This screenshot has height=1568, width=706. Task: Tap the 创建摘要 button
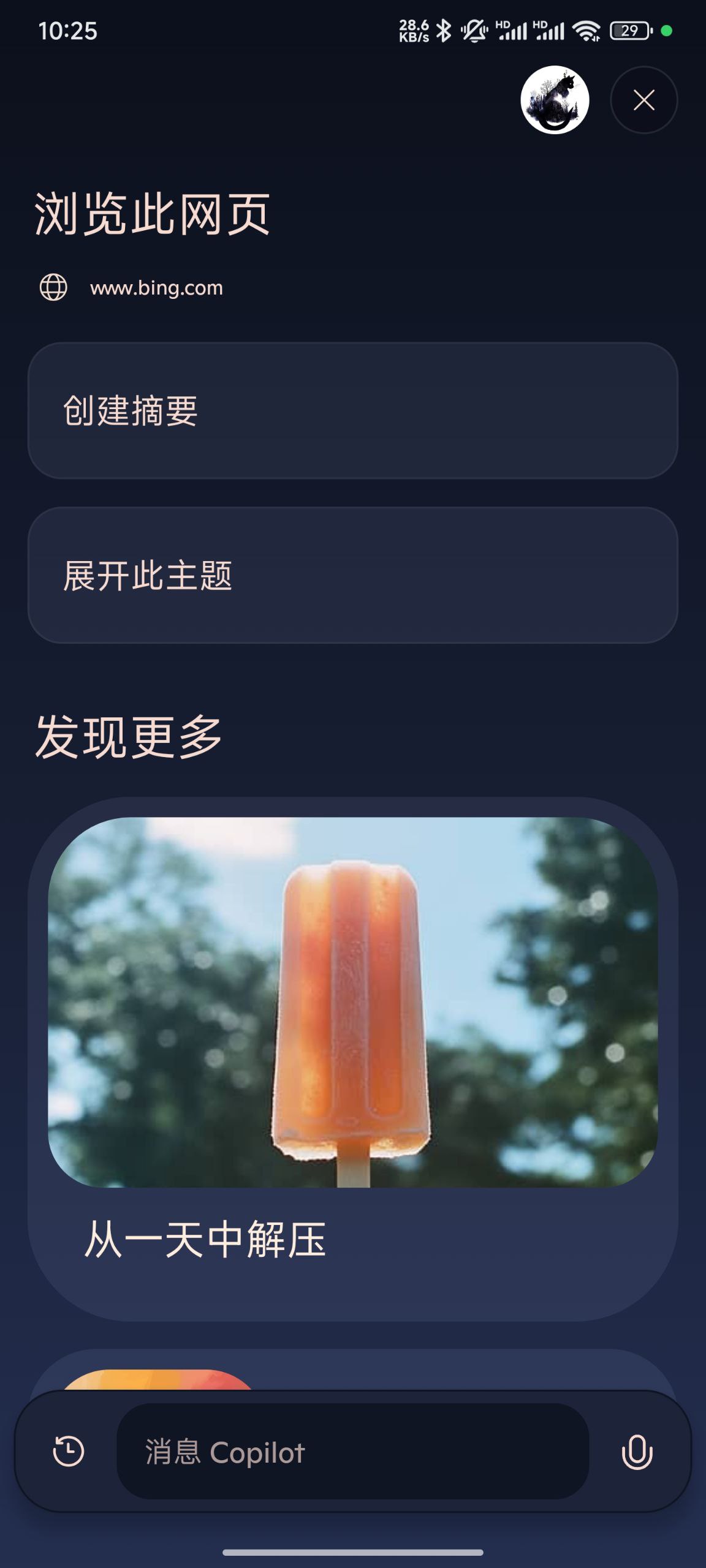pos(352,410)
